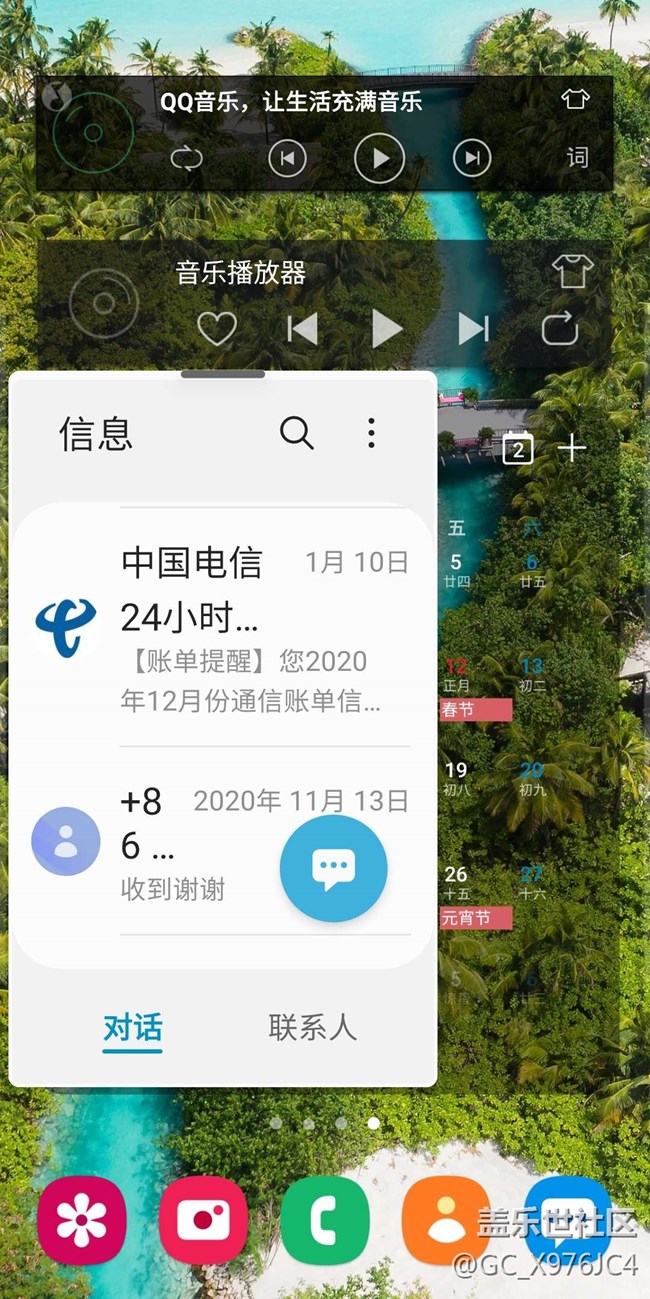Go to previous track in QQ音乐 widget
This screenshot has width=650, height=1299.
point(287,158)
